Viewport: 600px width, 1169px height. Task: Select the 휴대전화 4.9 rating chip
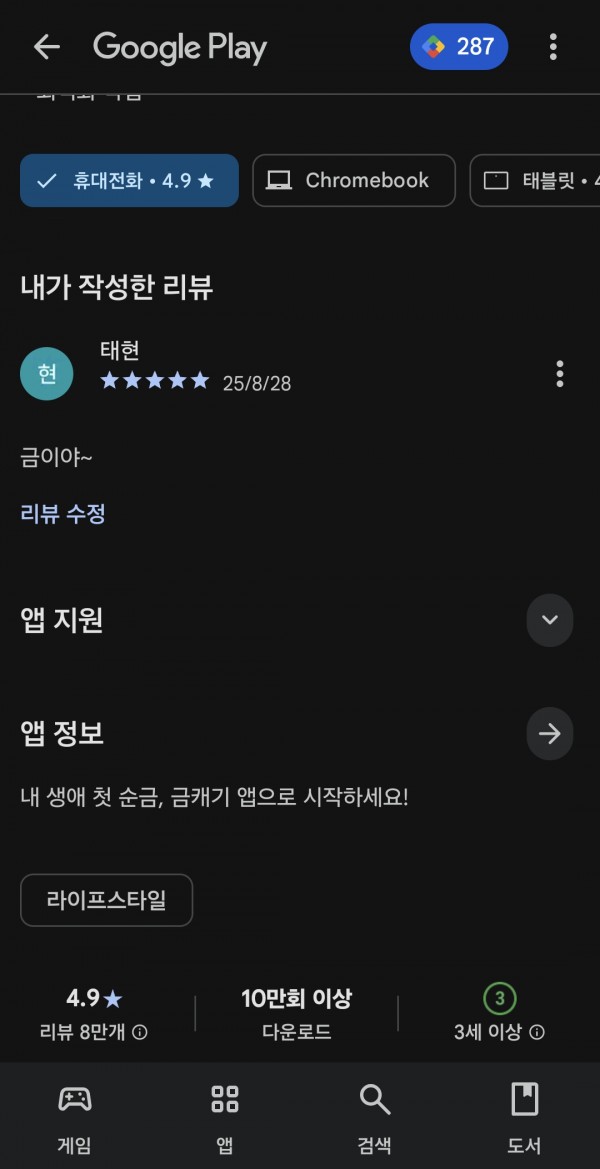[x=129, y=181]
